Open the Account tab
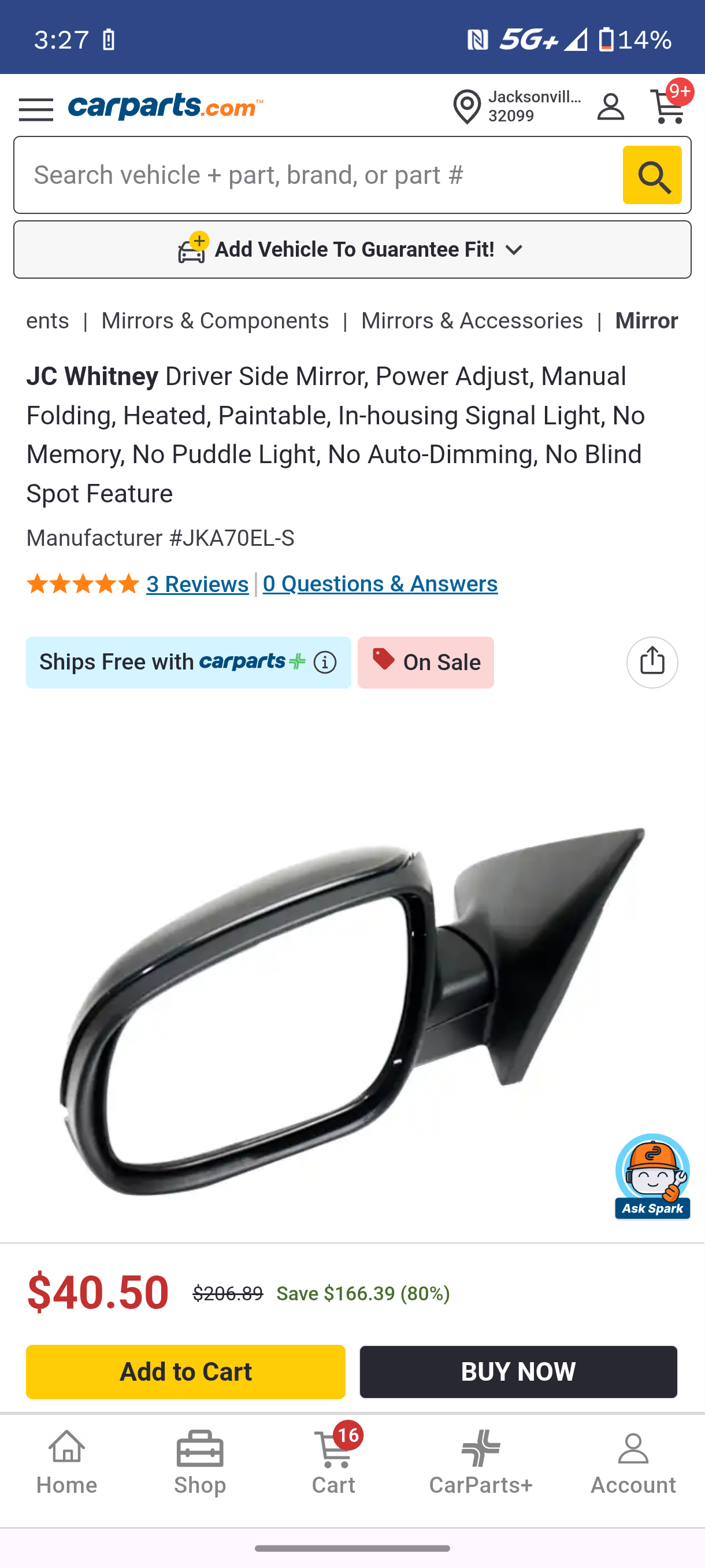Viewport: 705px width, 1568px height. coord(633,1463)
